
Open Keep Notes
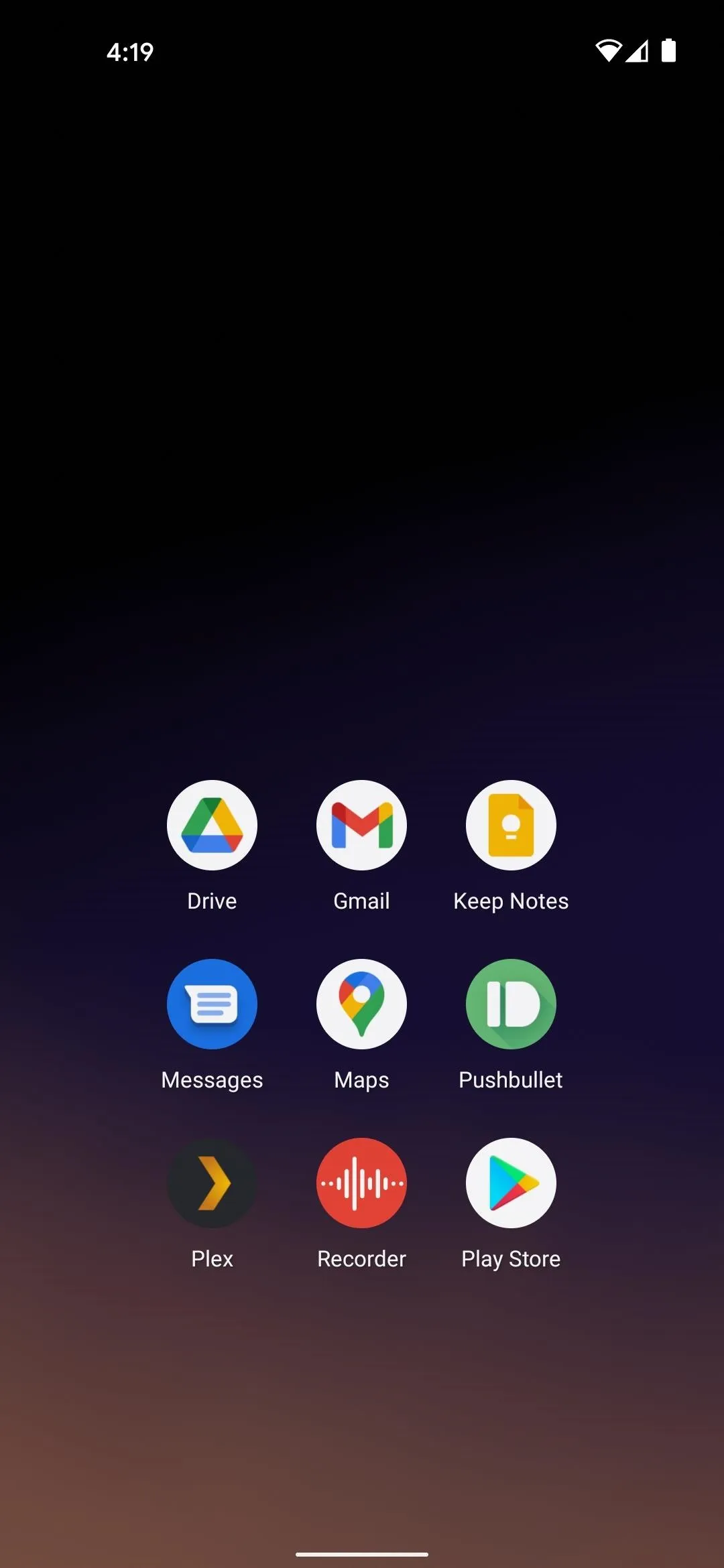coord(511,825)
